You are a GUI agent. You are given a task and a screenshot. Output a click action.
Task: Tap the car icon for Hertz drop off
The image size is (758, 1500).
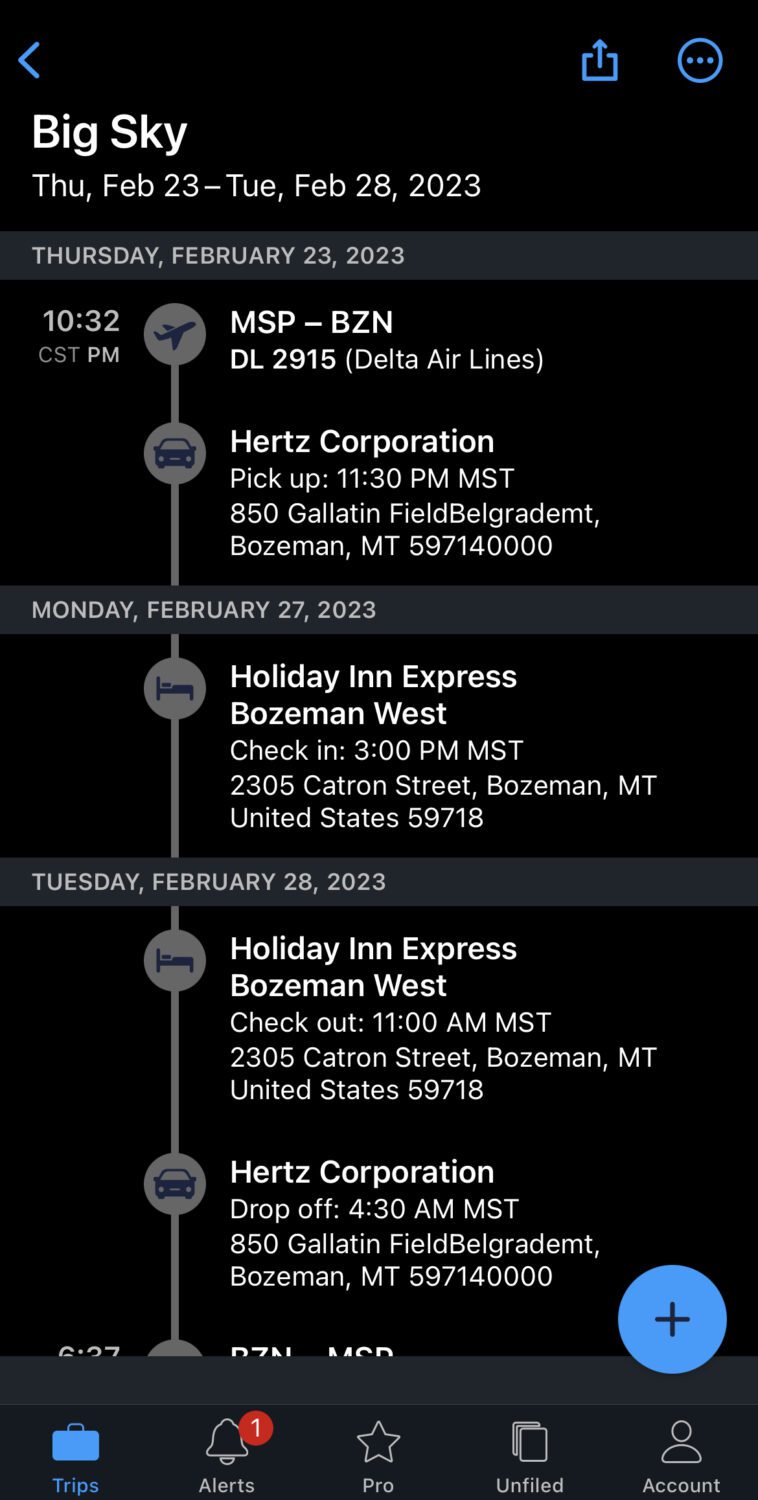click(175, 1183)
